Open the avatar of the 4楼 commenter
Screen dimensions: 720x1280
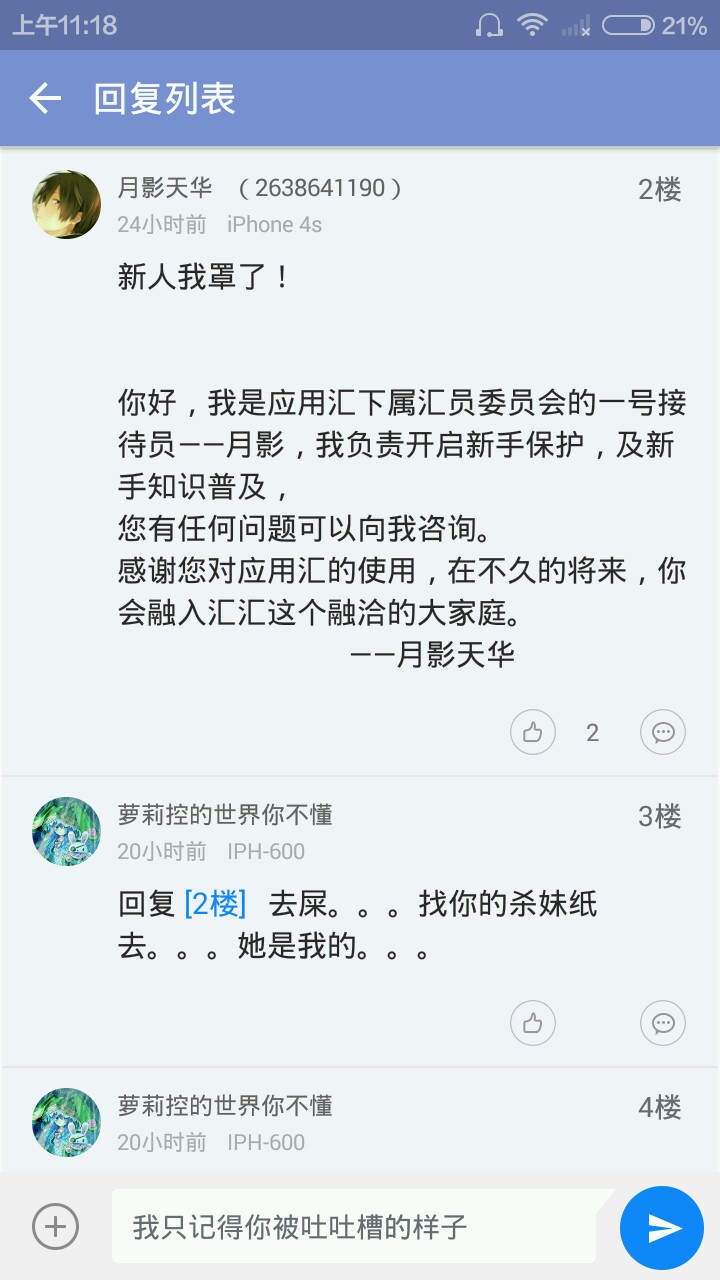pos(67,1122)
